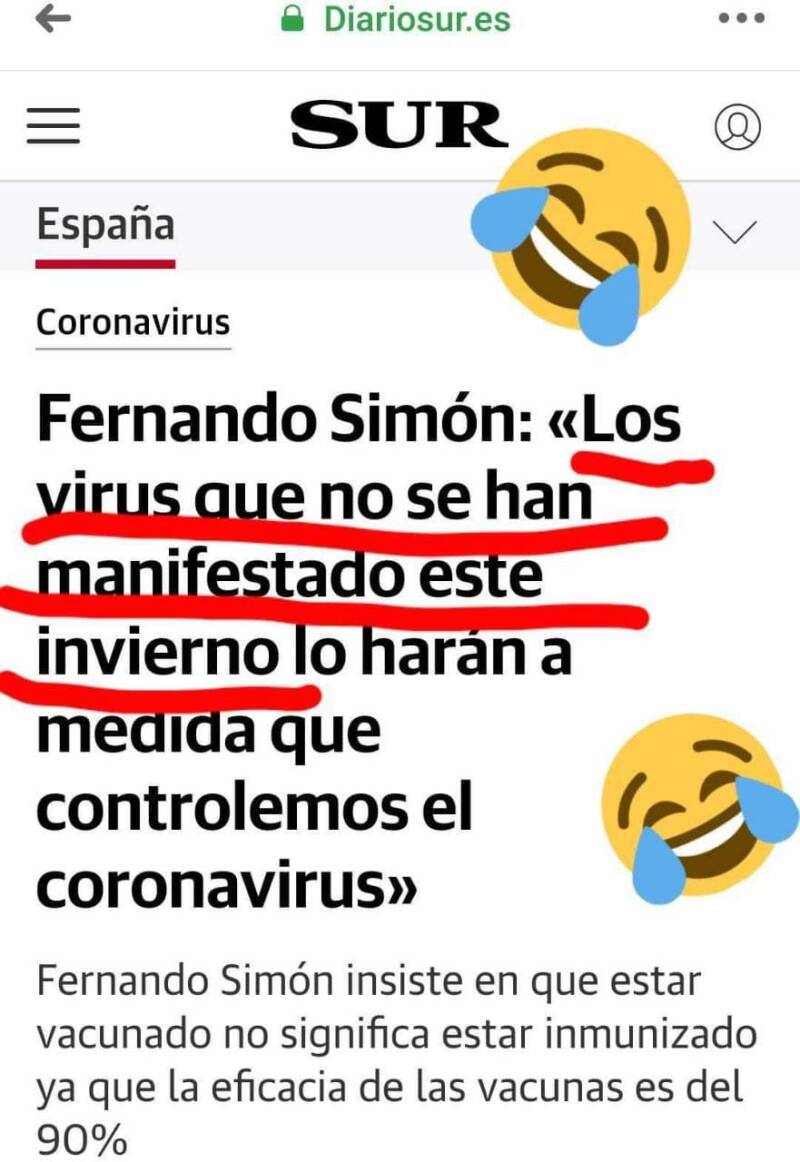The image size is (800, 1162).
Task: Open the España section
Action: (105, 226)
